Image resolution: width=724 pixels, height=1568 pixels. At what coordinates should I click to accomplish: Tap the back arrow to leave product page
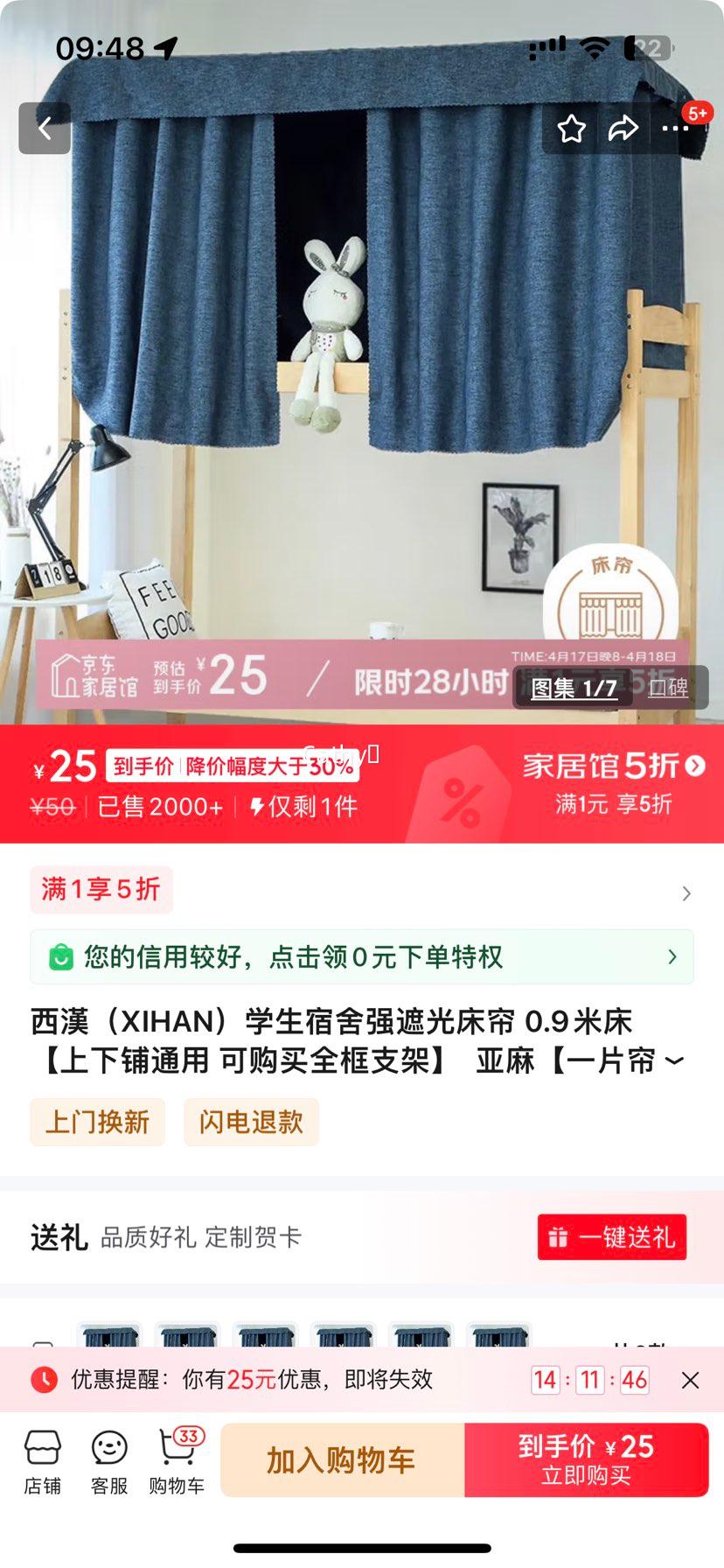45,128
